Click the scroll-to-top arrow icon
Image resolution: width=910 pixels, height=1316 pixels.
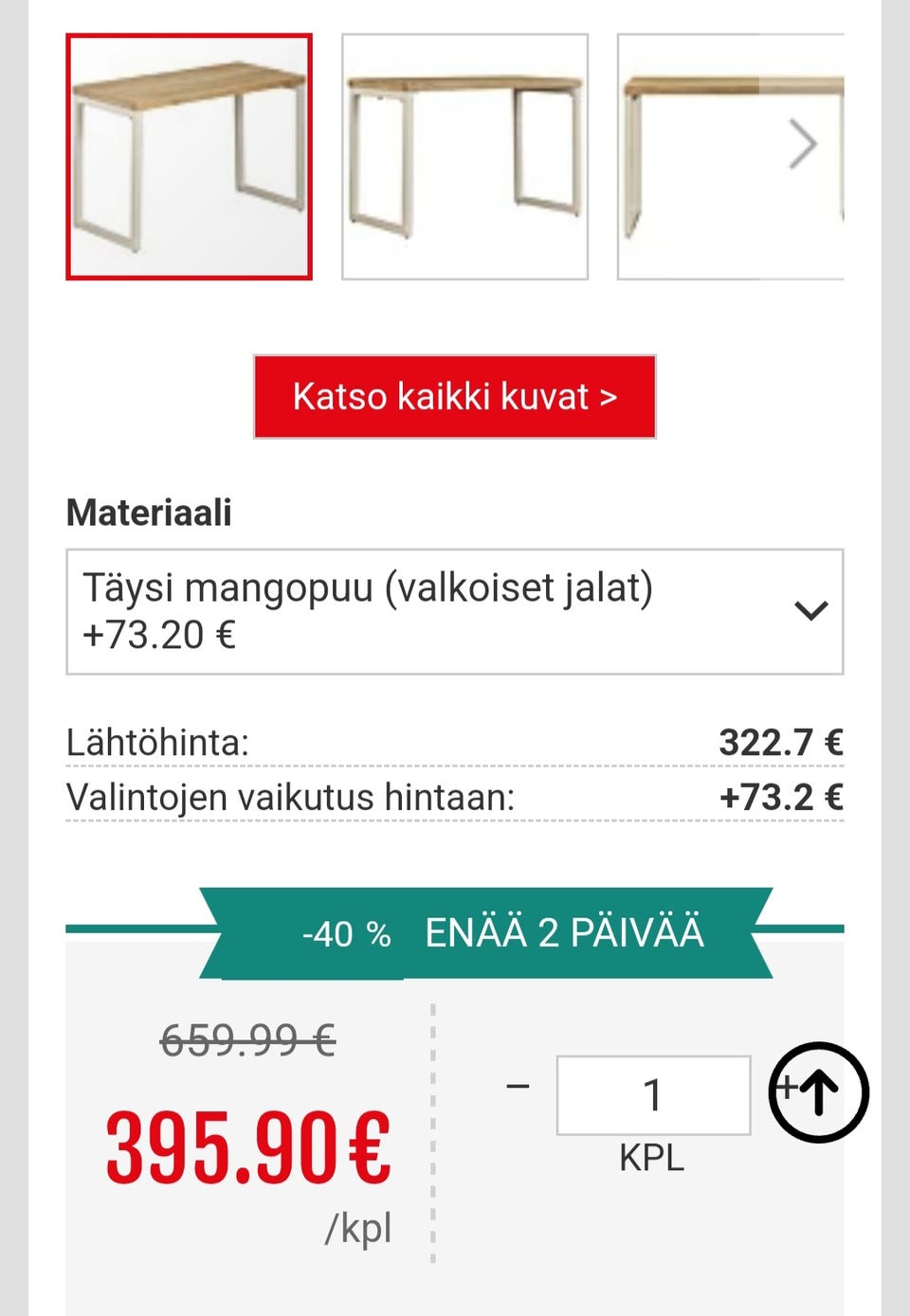click(x=818, y=1091)
